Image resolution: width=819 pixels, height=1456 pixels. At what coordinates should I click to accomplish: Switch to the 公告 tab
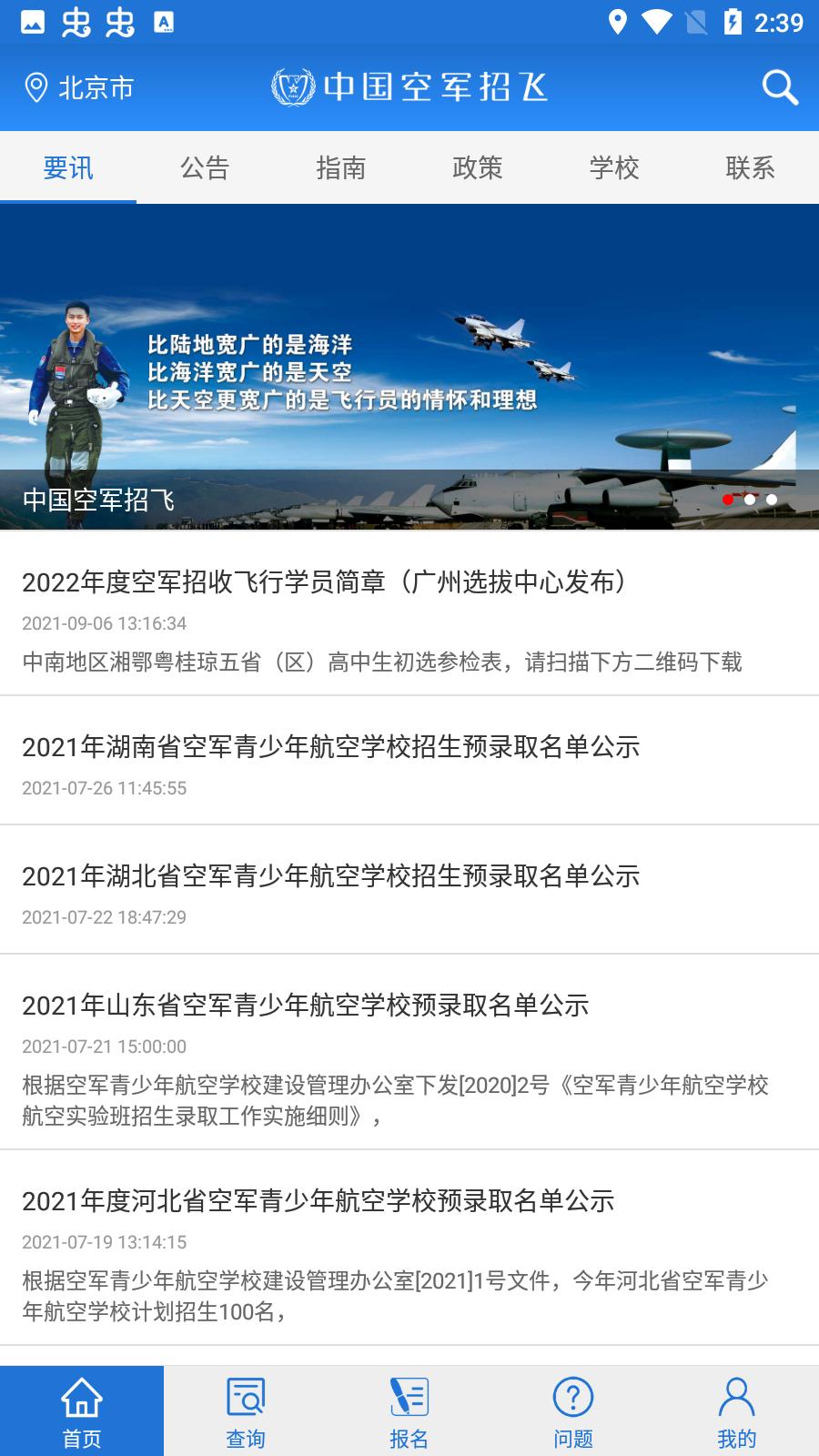pyautogui.click(x=205, y=167)
